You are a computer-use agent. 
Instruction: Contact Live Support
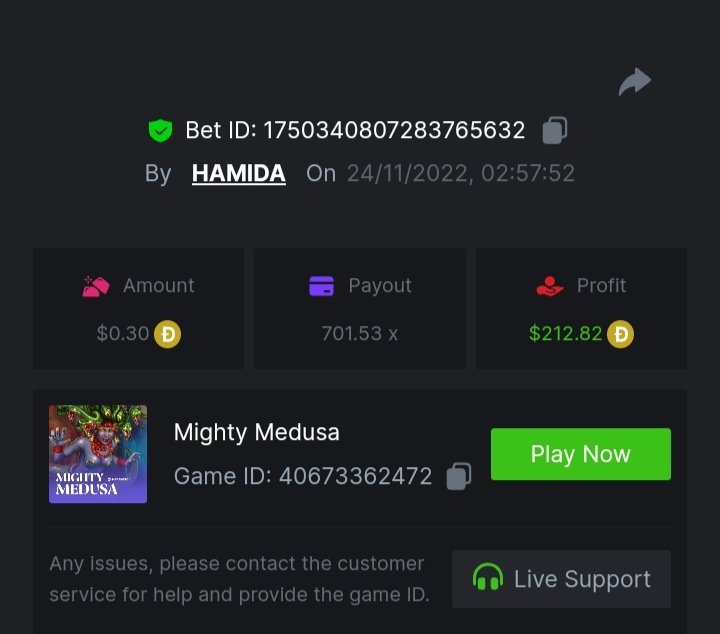561,579
